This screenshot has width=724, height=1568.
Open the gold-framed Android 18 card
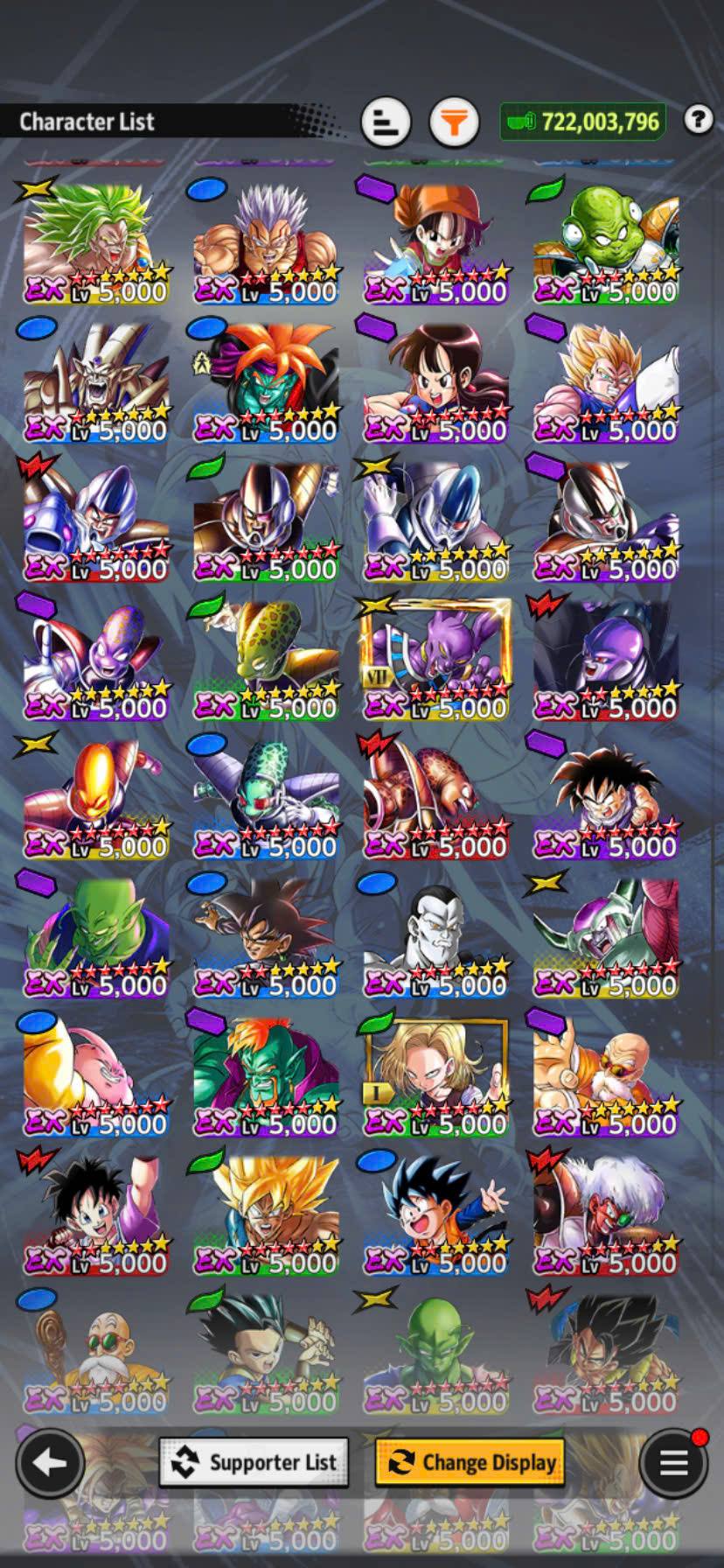coord(435,1076)
